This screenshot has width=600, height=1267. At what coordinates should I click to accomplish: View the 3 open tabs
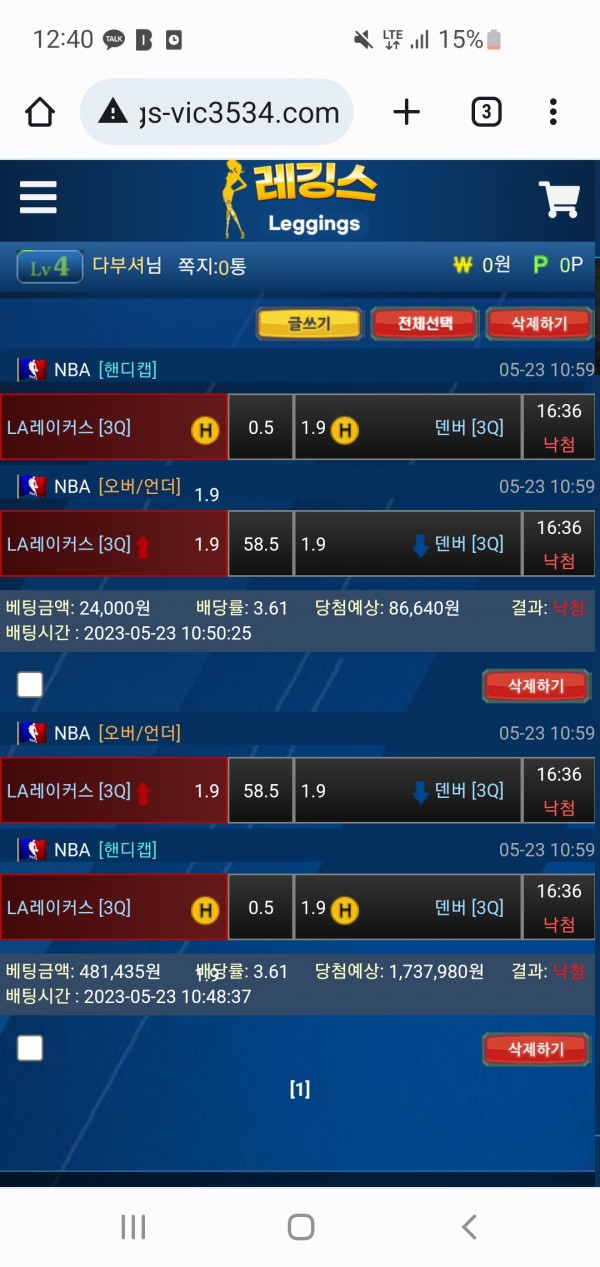[486, 113]
